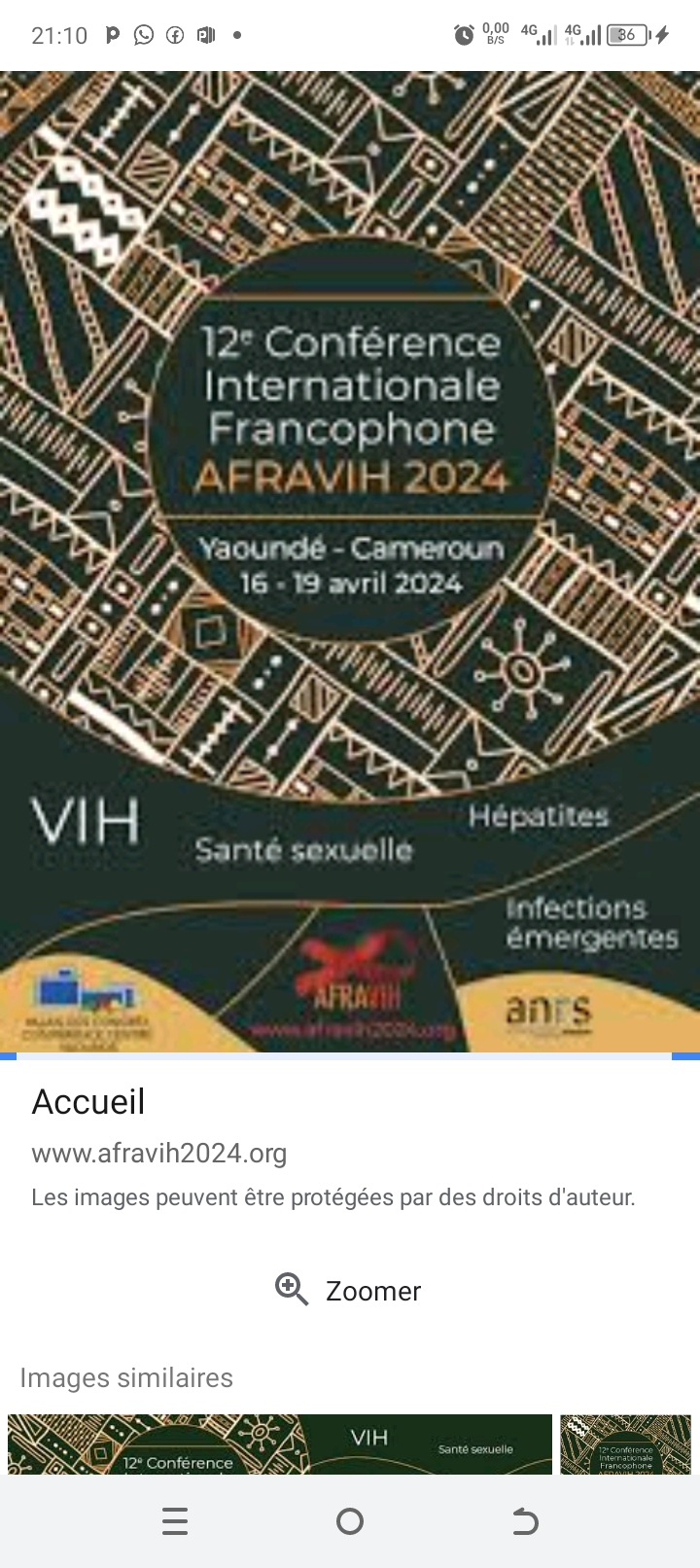Open the wide similar image with VIH banner
The width and height of the screenshot is (700, 1568).
(x=280, y=1444)
